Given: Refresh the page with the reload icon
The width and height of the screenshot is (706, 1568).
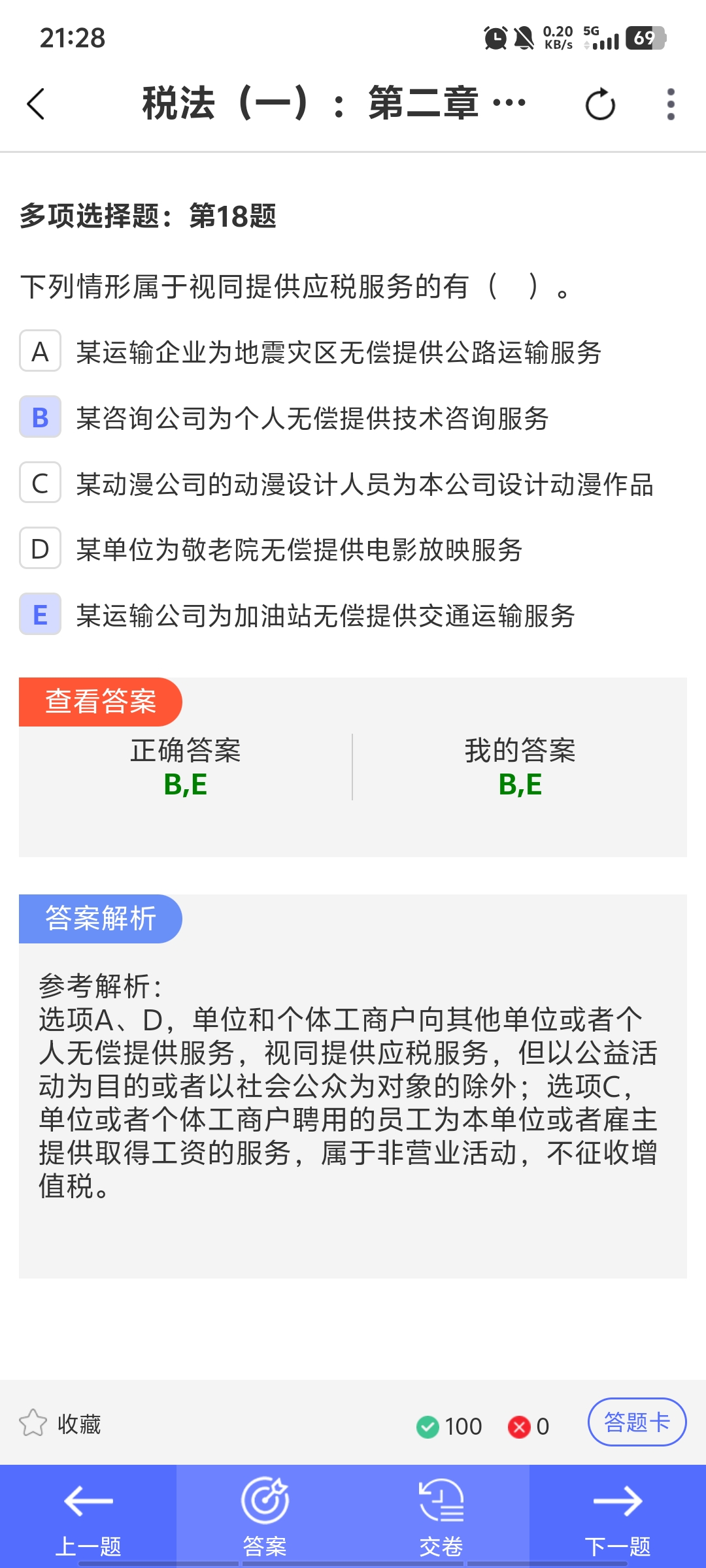Looking at the screenshot, I should [x=600, y=105].
